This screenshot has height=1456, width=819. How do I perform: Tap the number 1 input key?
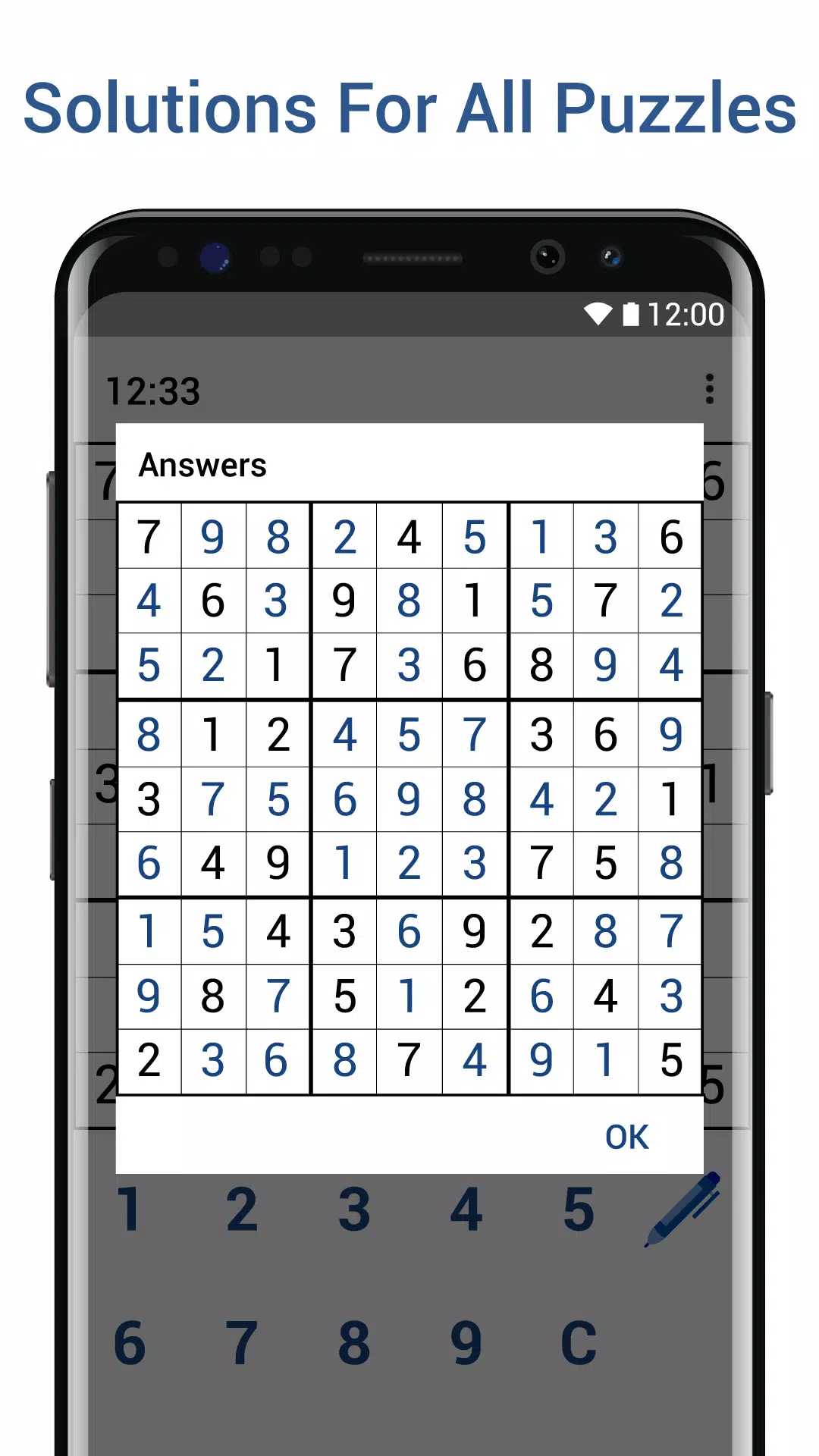[129, 1207]
